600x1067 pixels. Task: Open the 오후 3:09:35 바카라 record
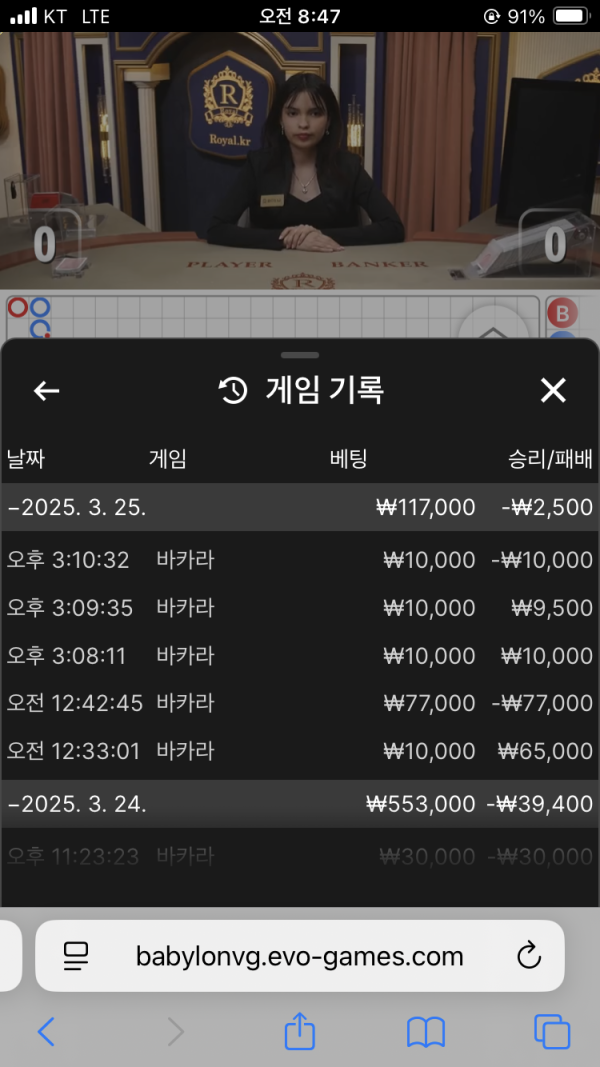coord(300,608)
